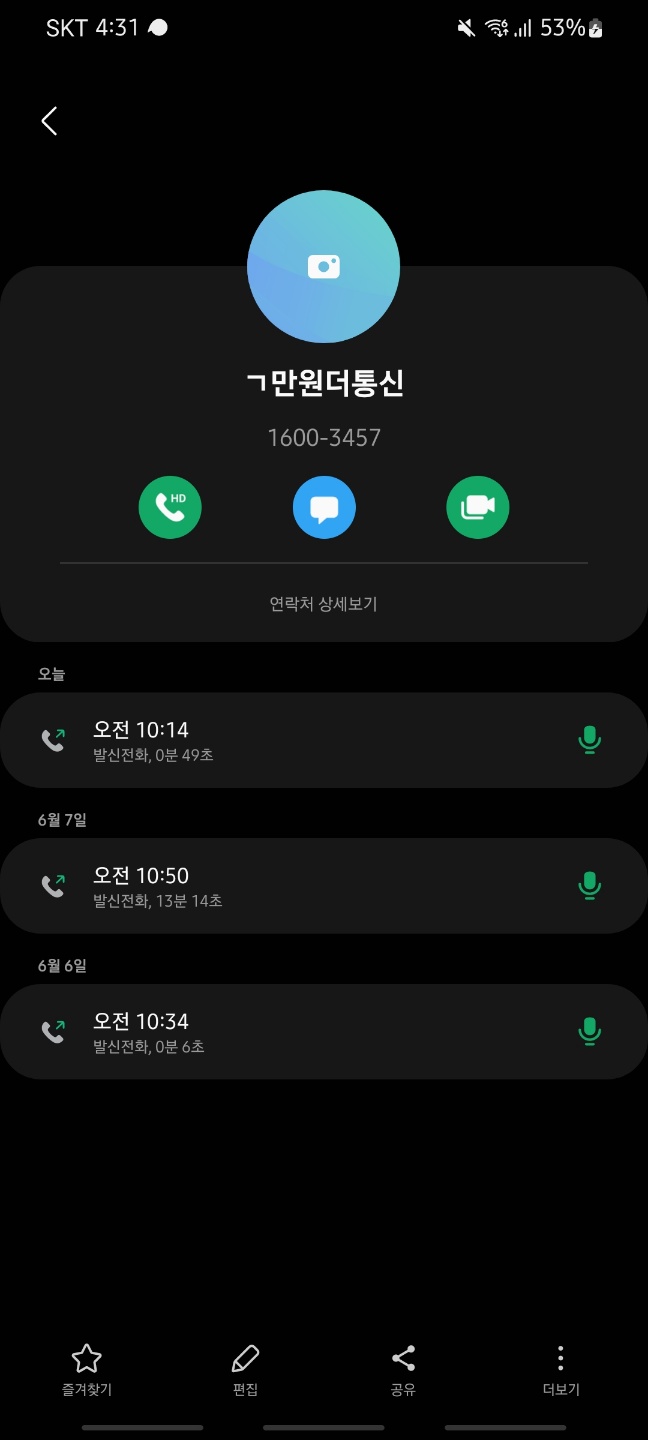
Task: Share this contact via 공유
Action: pyautogui.click(x=403, y=1369)
